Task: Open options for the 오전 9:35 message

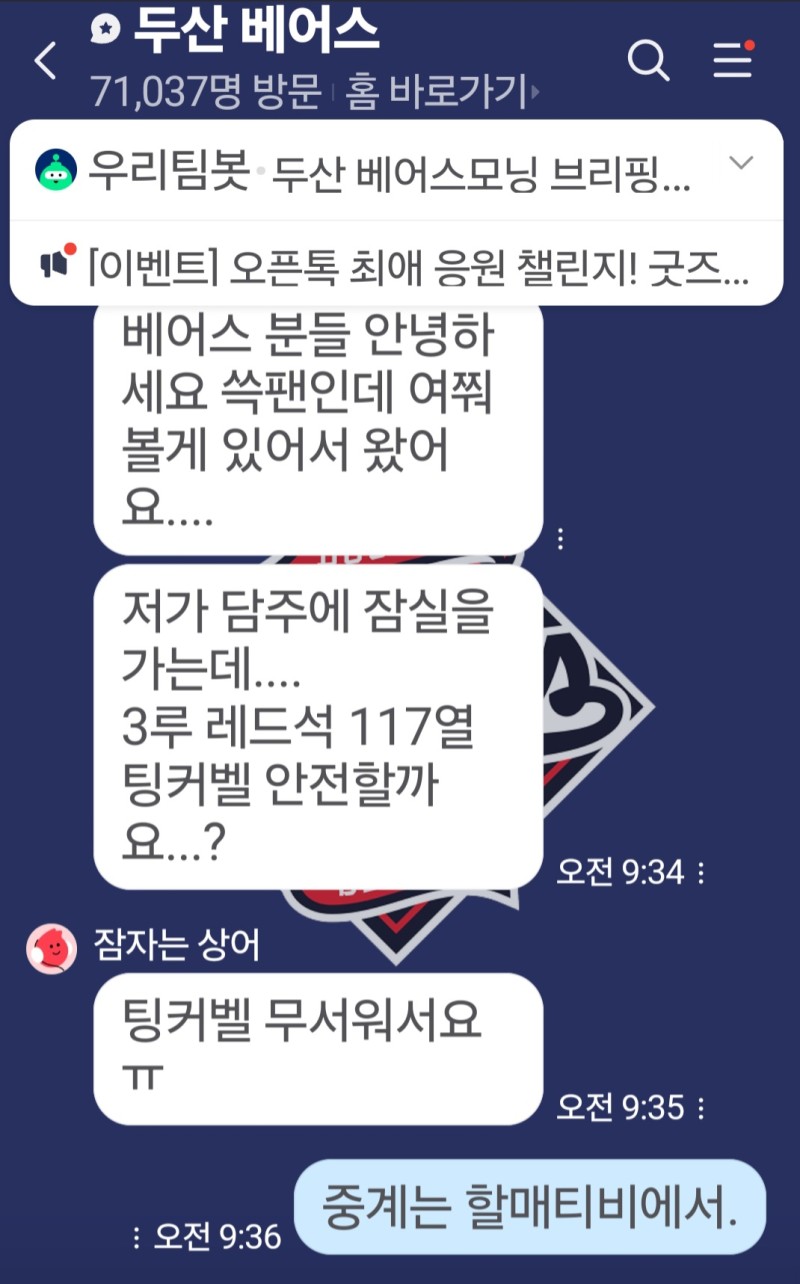Action: [701, 1108]
